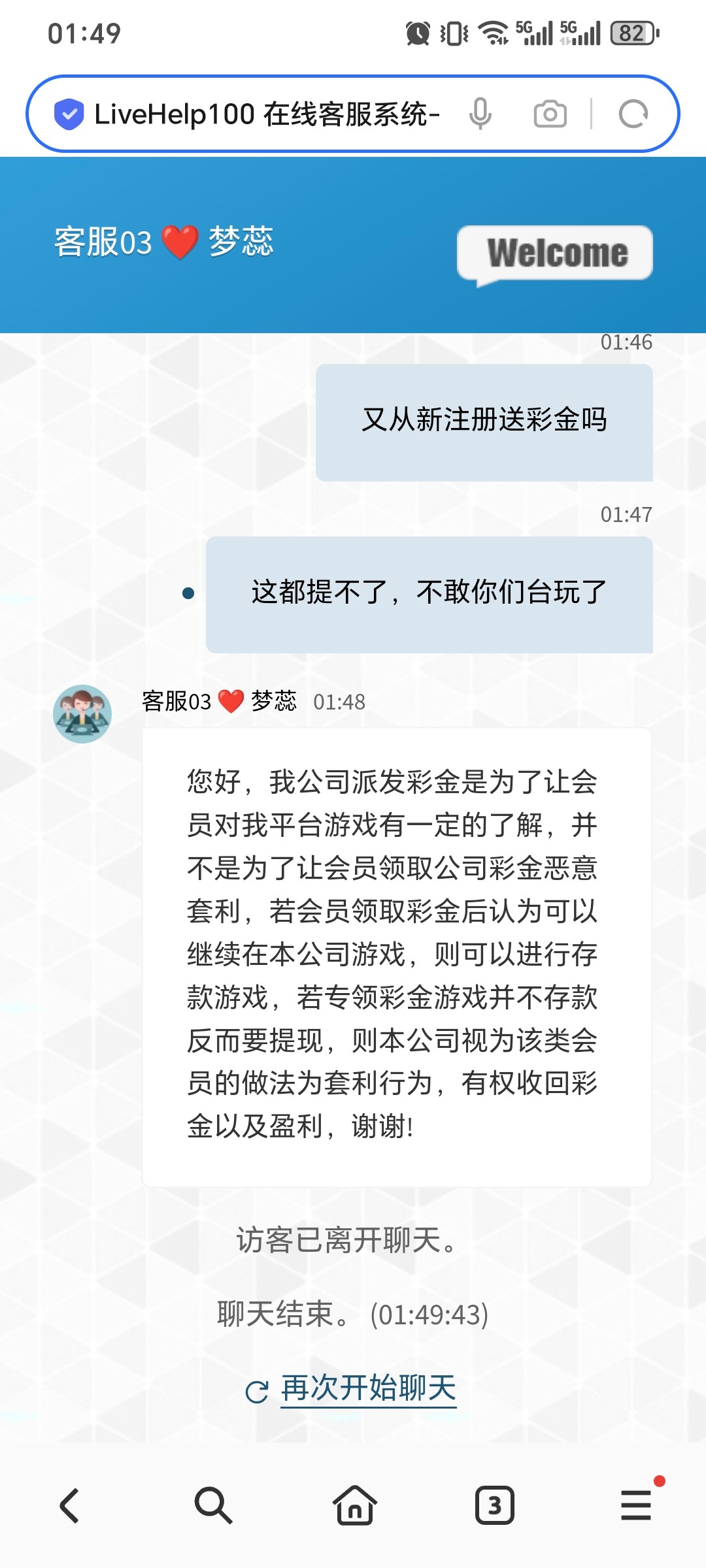Viewport: 706px width, 1568px height.
Task: Open the tab switcher showing 3 tabs
Action: pos(494,1506)
